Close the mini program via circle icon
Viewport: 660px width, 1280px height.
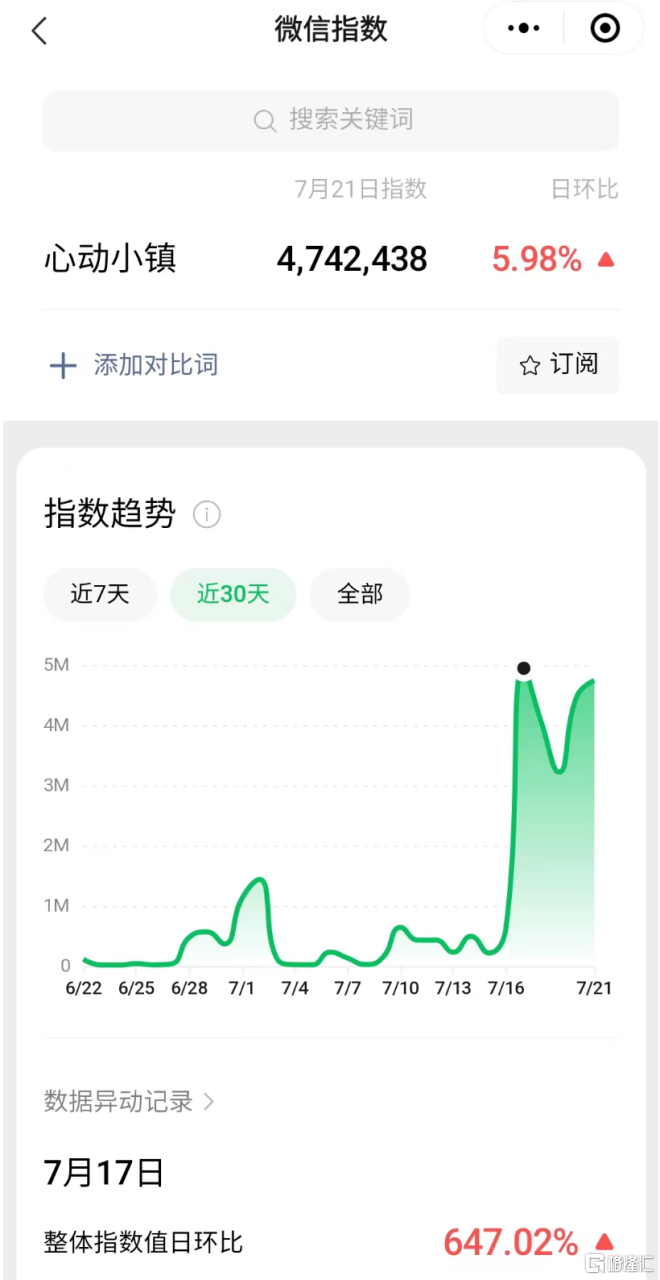click(605, 29)
